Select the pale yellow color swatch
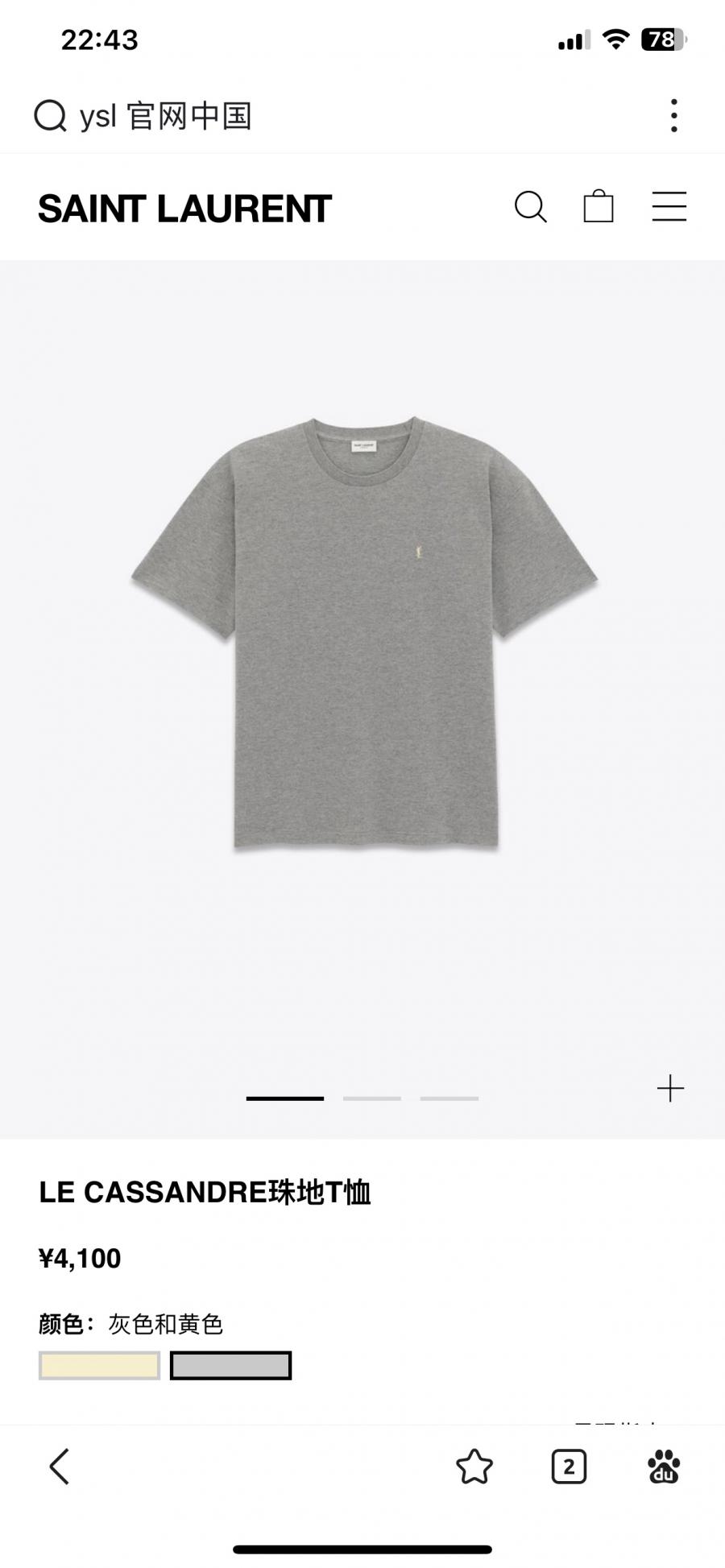The image size is (725, 1568). click(99, 1366)
